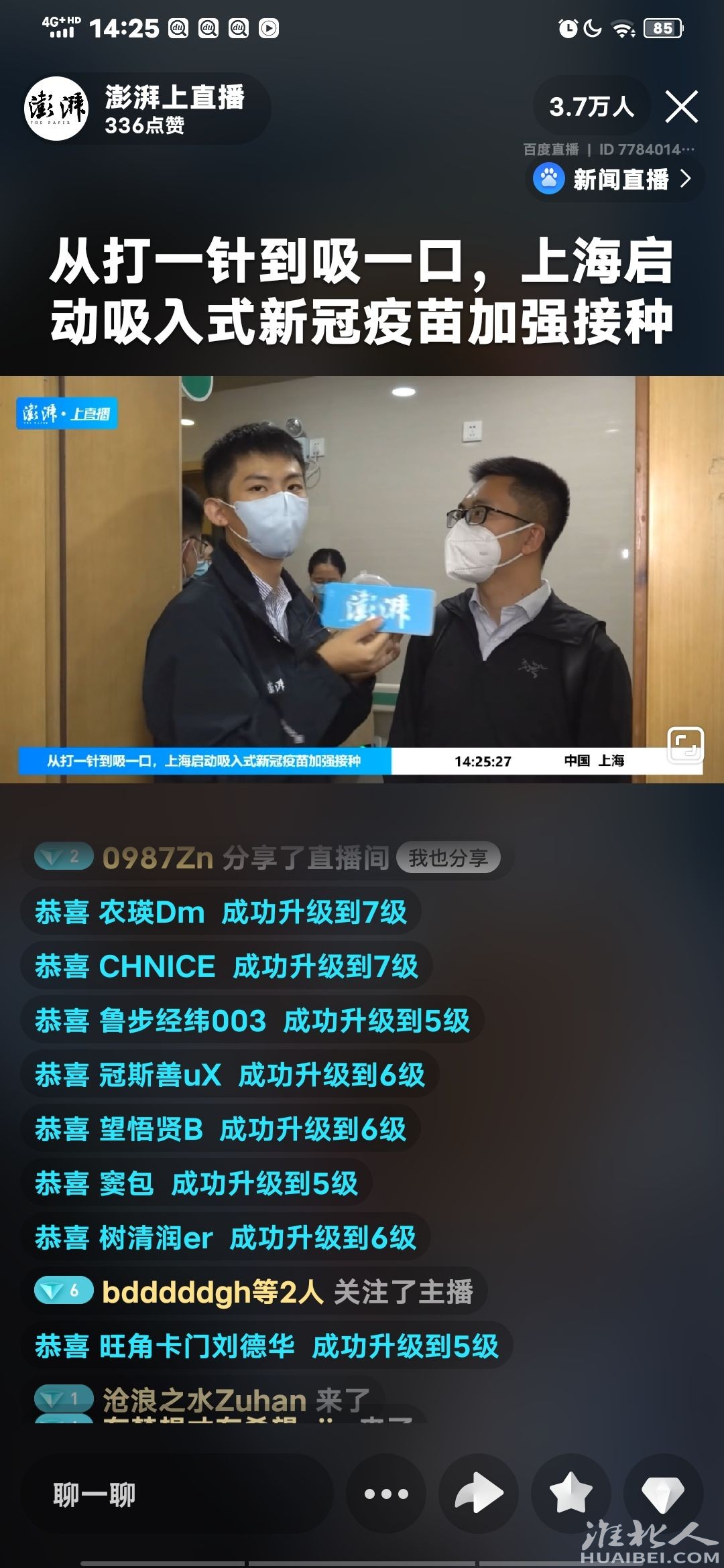Close the live stream with X
Viewport: 724px width, 1568px height.
pyautogui.click(x=681, y=107)
